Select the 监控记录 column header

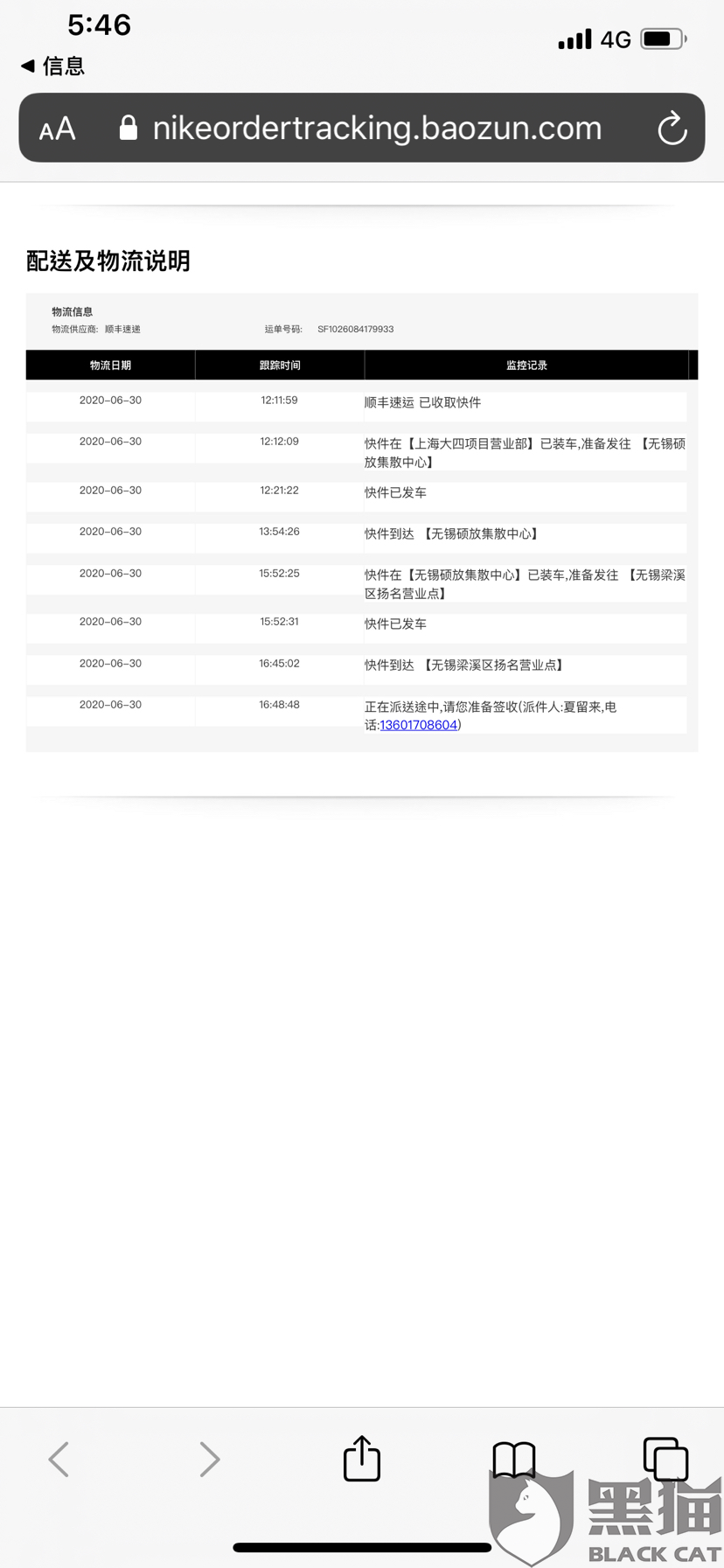[x=525, y=365]
